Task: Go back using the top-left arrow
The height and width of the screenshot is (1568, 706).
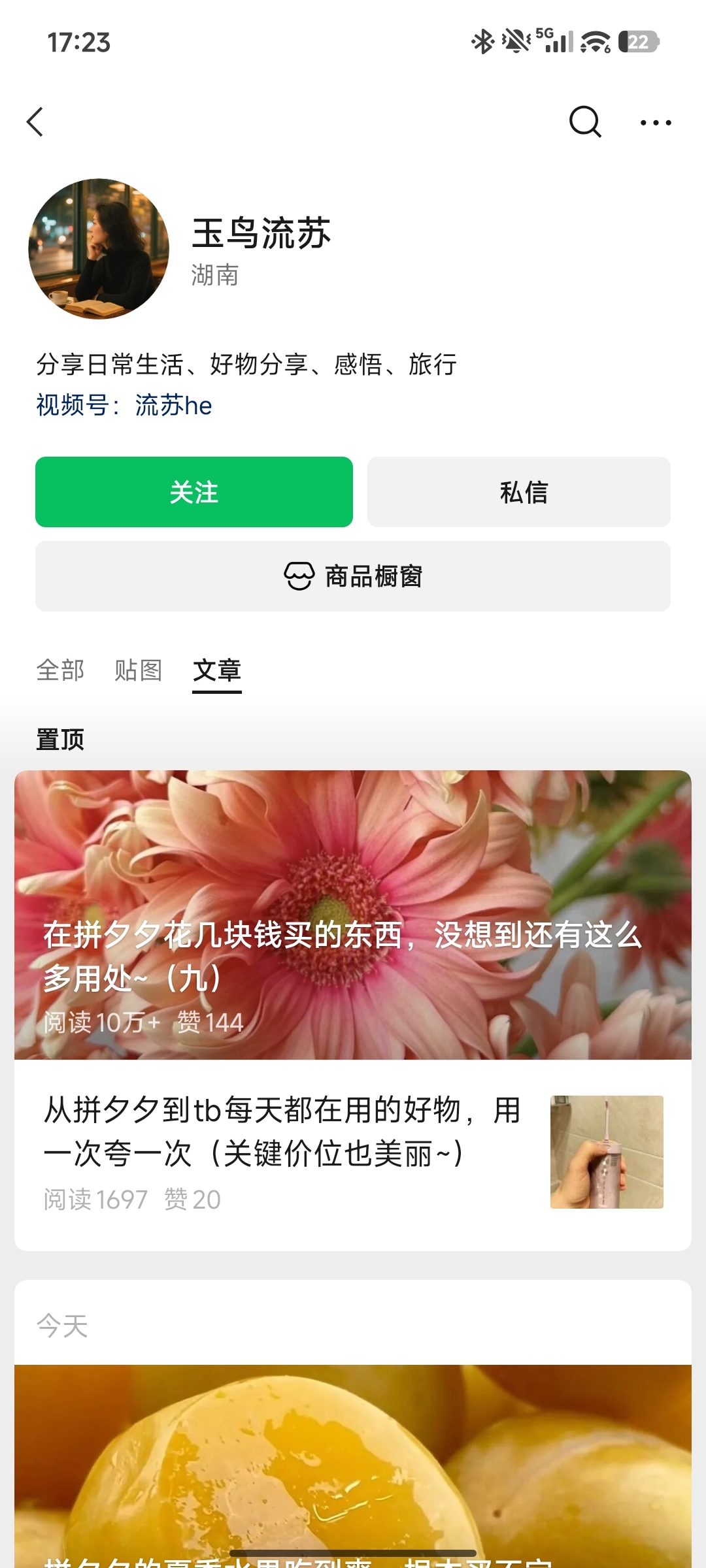Action: pos(35,122)
